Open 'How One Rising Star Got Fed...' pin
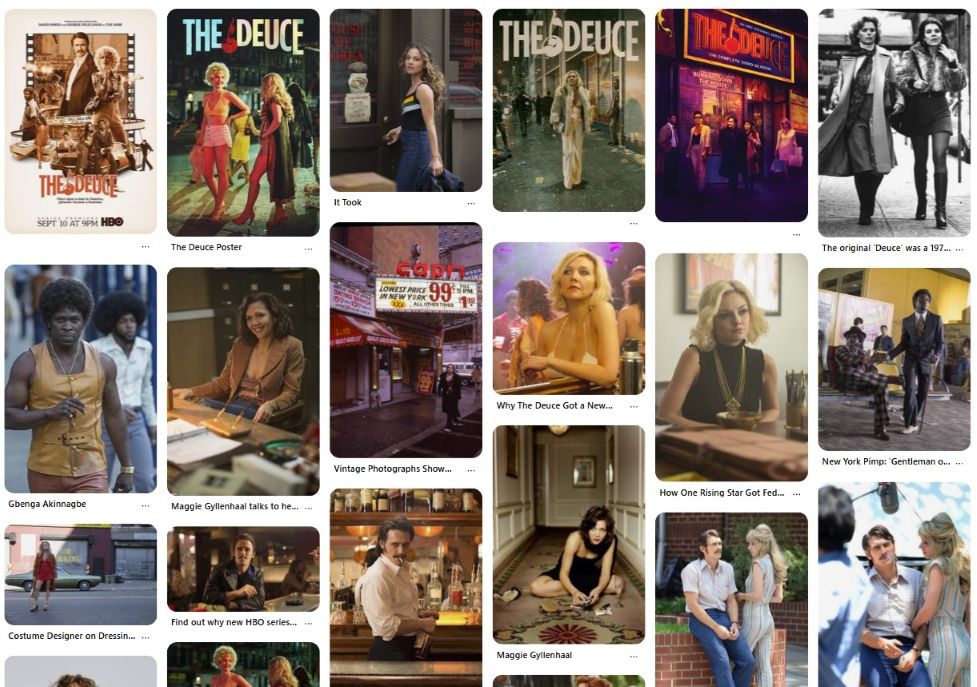The width and height of the screenshot is (977, 687). pos(731,367)
